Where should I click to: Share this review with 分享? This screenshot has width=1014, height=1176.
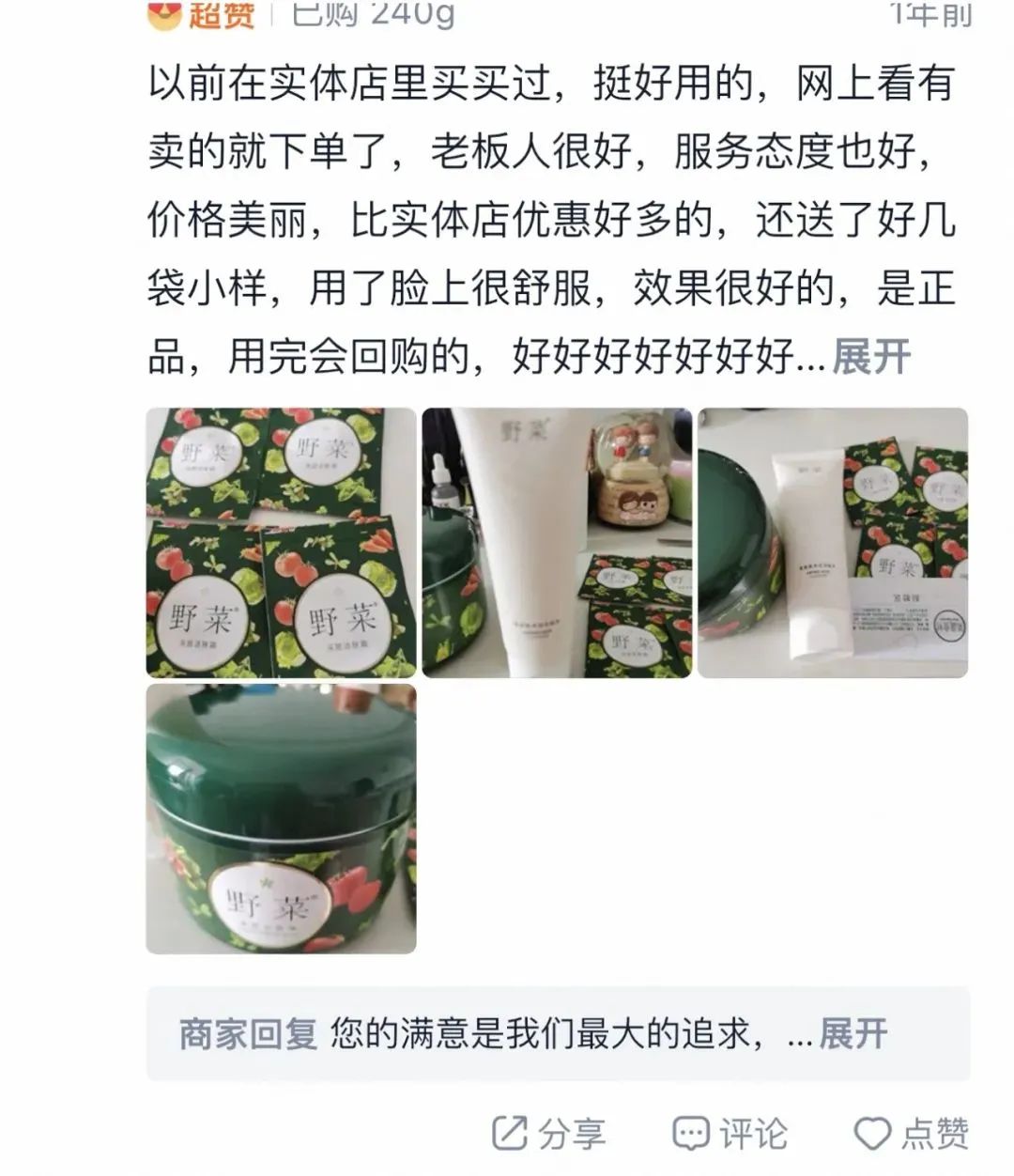pos(549,1133)
